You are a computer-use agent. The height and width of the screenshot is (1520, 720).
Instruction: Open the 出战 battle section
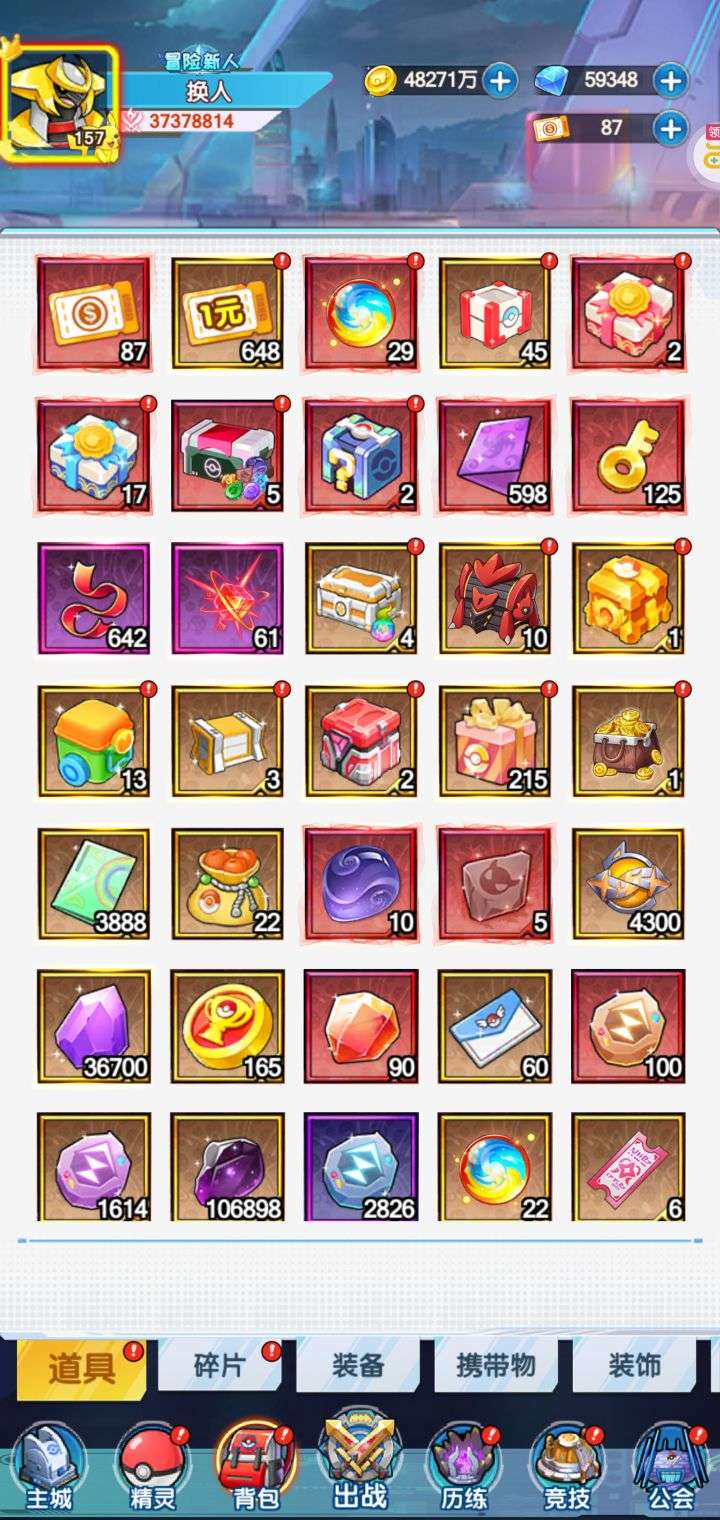[359, 1465]
